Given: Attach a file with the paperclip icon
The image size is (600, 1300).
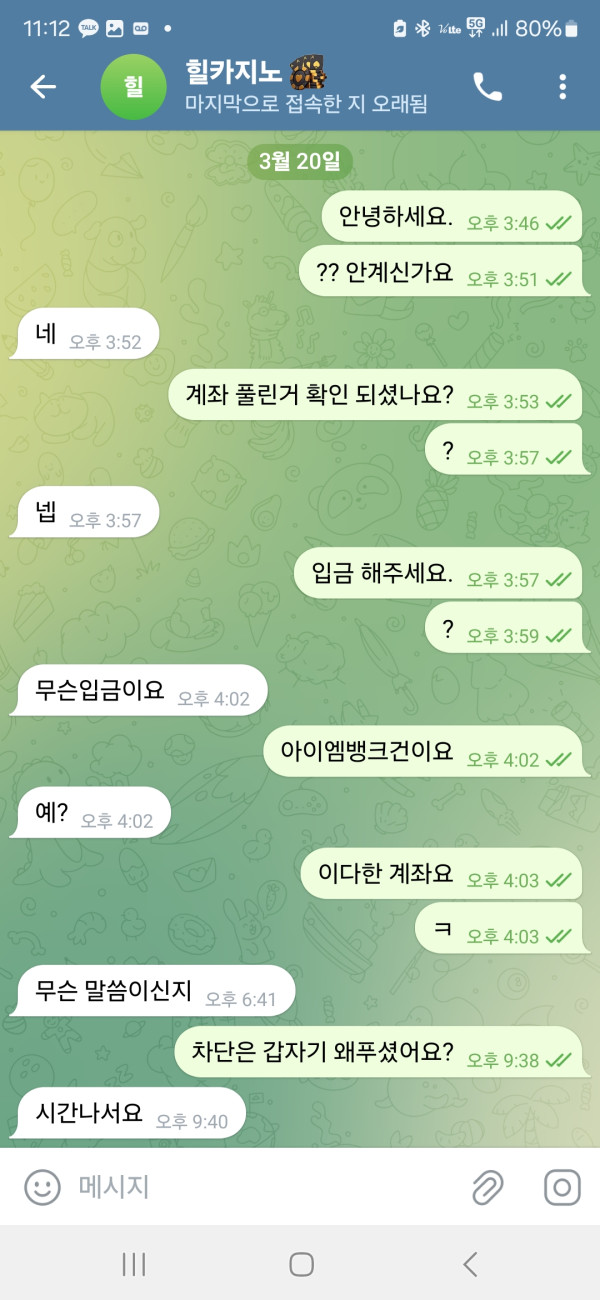Looking at the screenshot, I should 487,1187.
